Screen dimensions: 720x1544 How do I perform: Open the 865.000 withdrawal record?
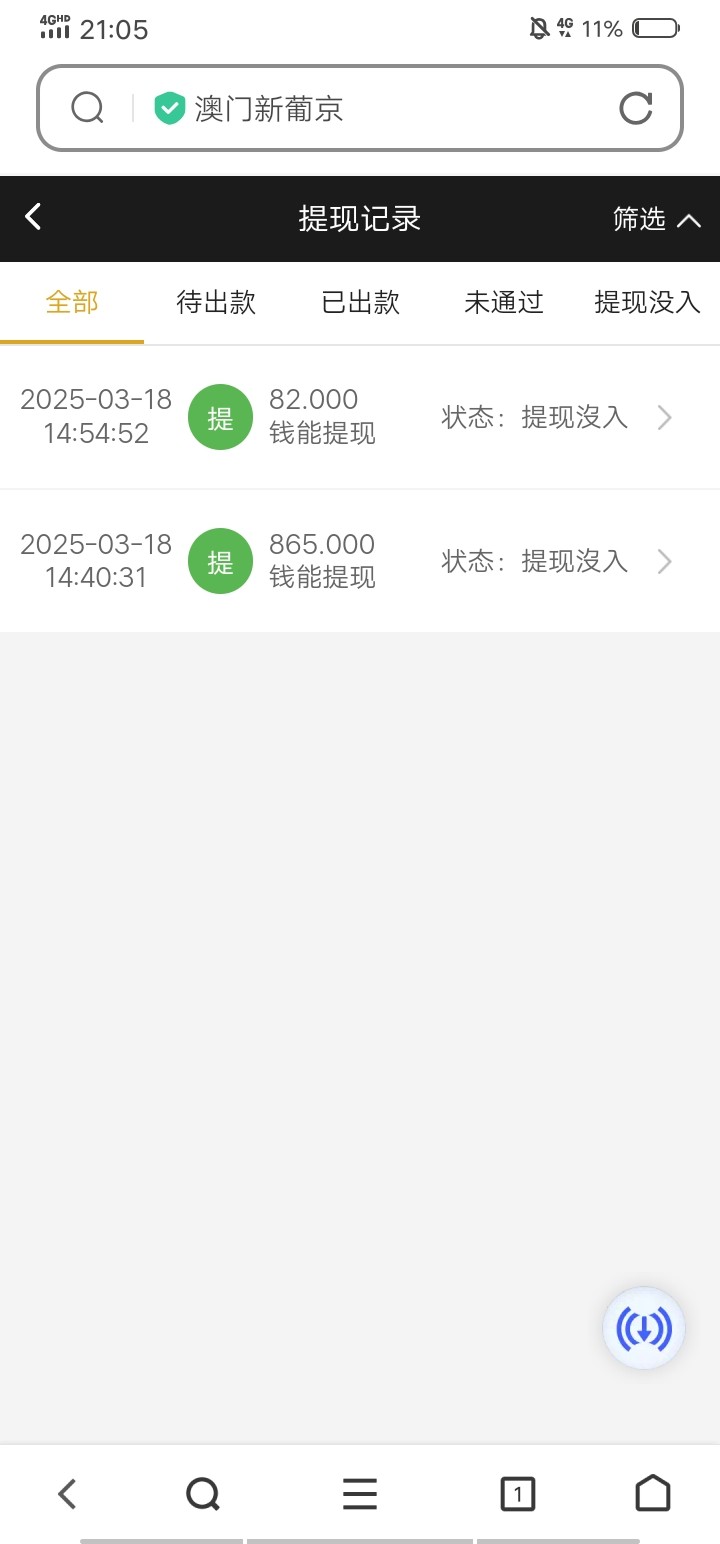(x=360, y=561)
